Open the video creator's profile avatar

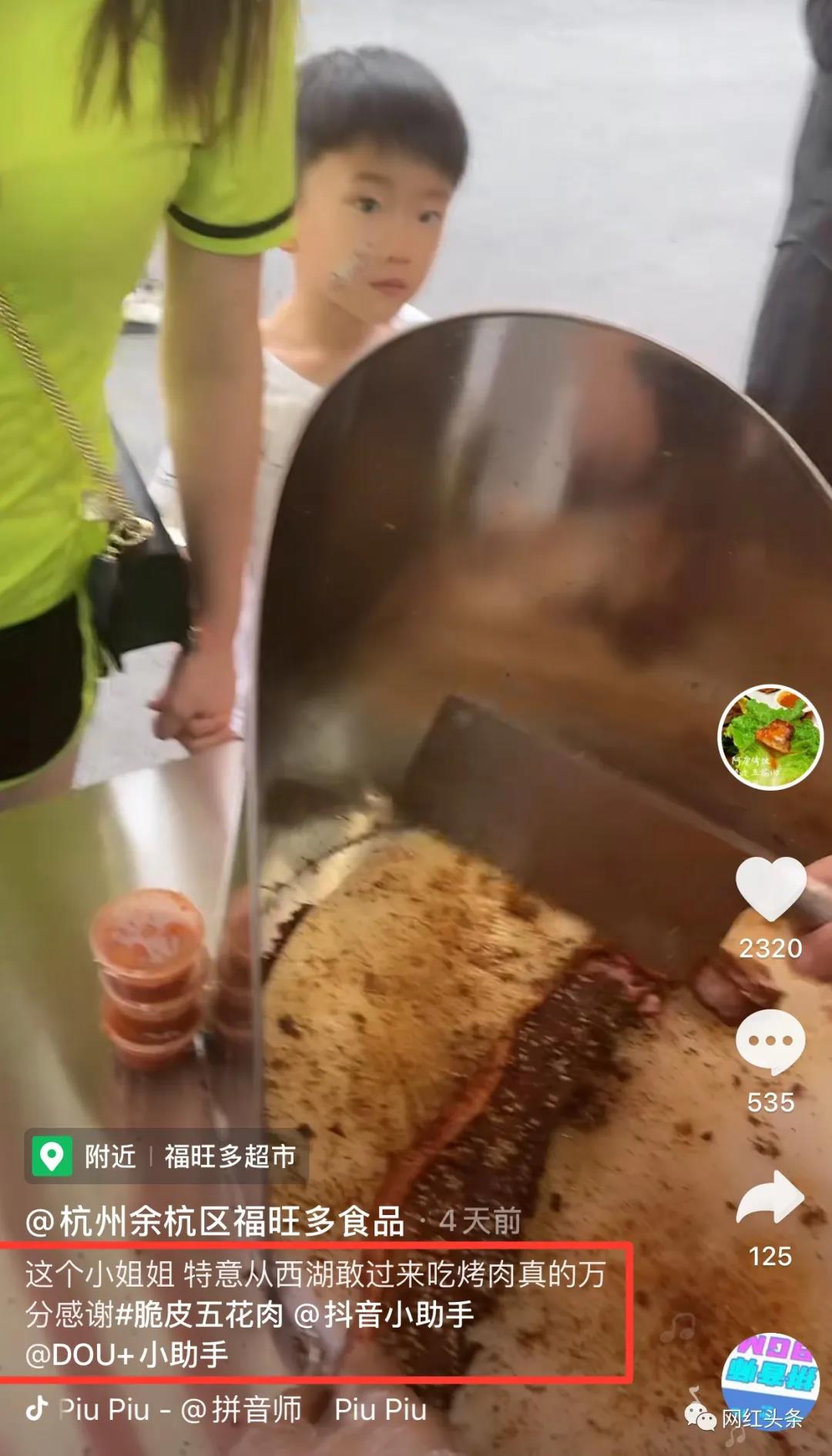[x=770, y=737]
